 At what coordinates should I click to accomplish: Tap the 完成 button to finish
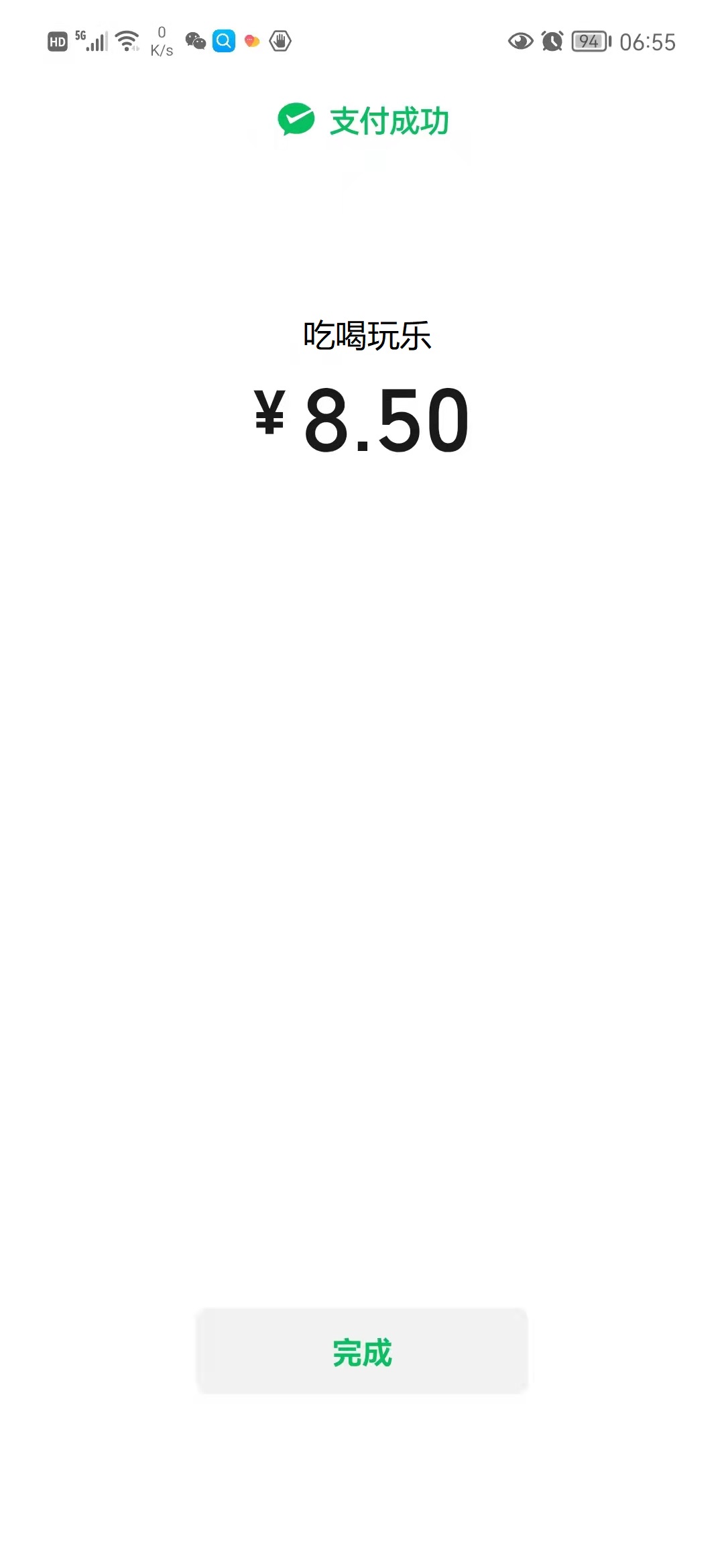click(x=362, y=1351)
